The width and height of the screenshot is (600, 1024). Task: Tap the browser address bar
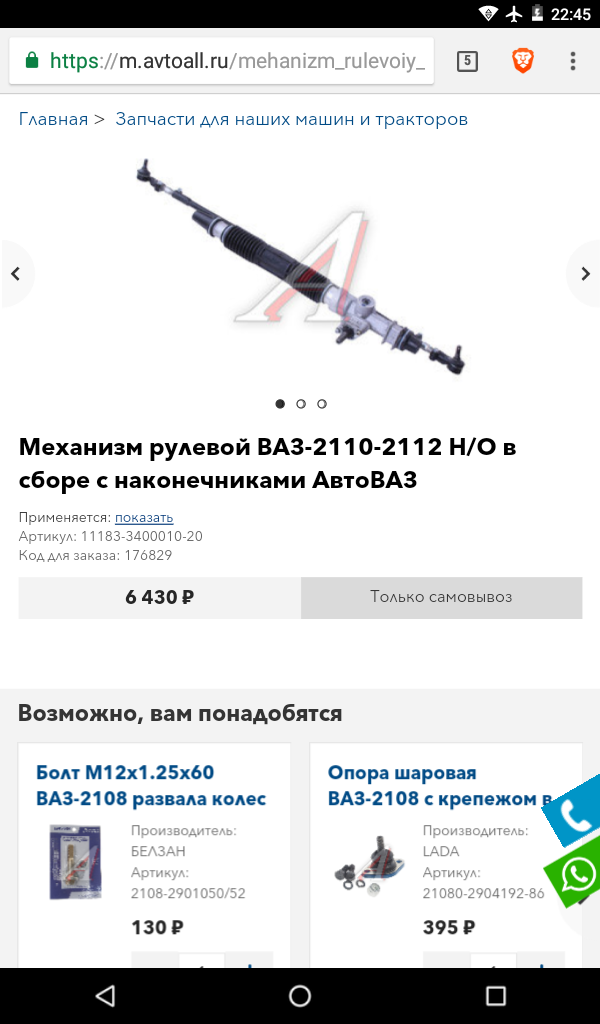pos(221,61)
